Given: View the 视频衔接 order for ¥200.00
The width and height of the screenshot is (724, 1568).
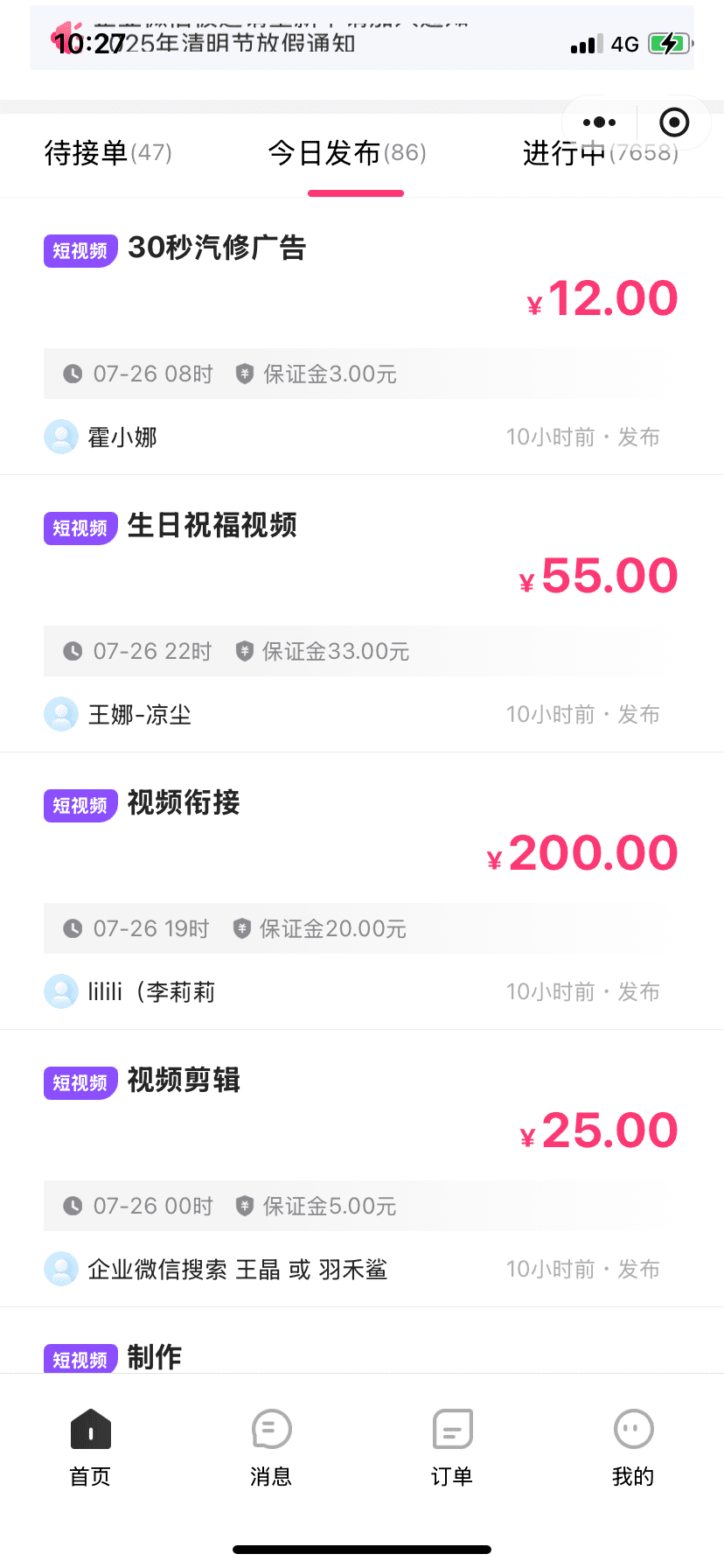Looking at the screenshot, I should [362, 892].
